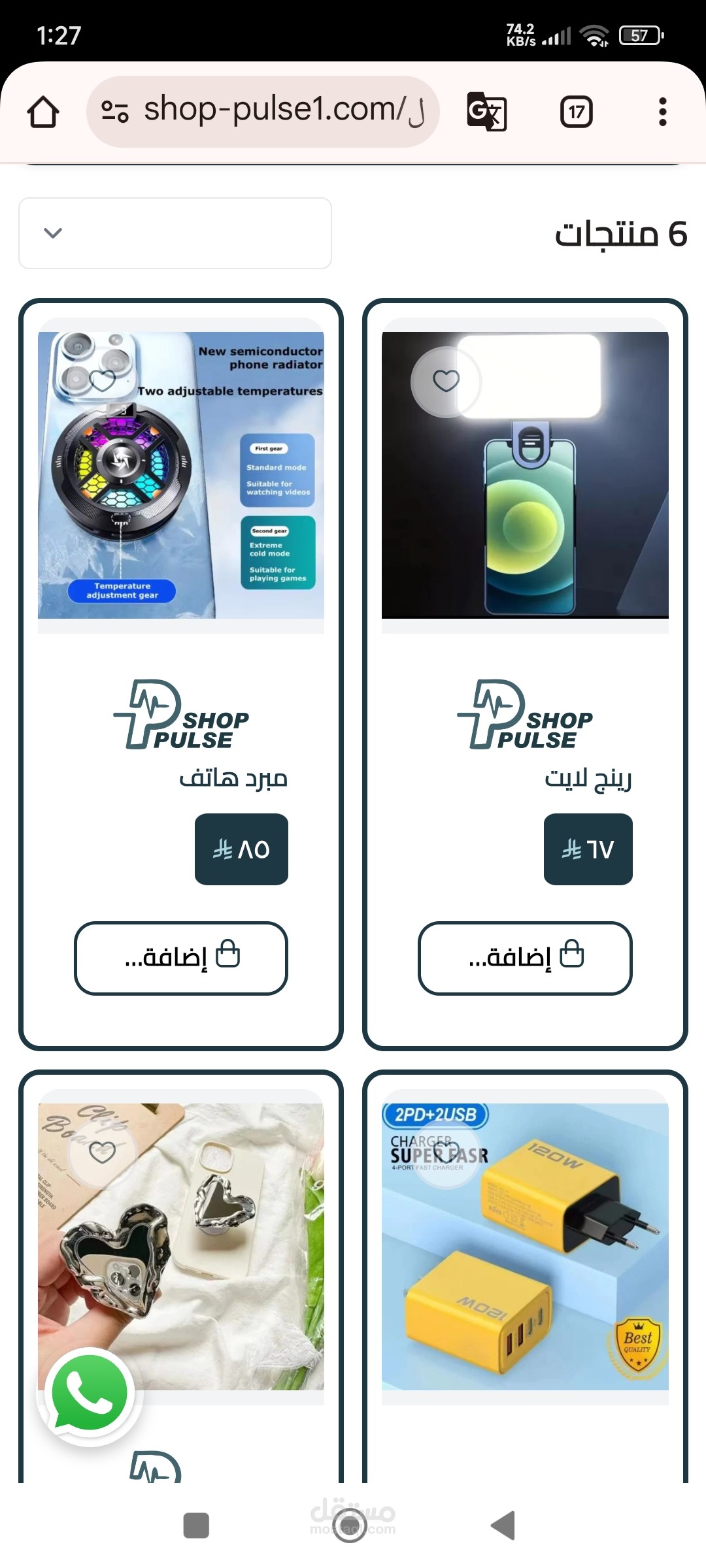The image size is (706, 1568).
Task: Translate this page with Google Translate
Action: coord(486,112)
